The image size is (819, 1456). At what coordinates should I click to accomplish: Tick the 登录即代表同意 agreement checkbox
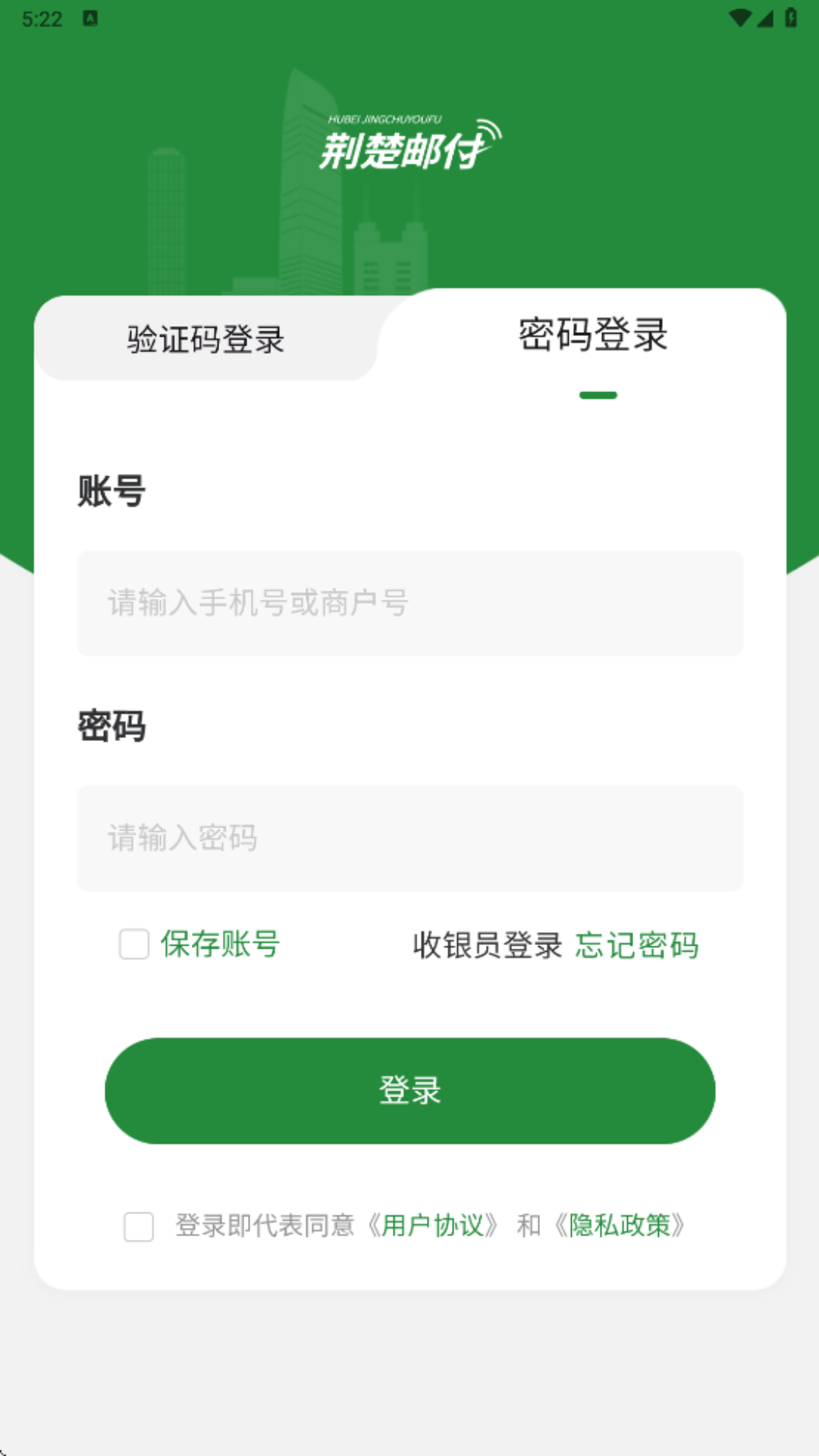139,1226
